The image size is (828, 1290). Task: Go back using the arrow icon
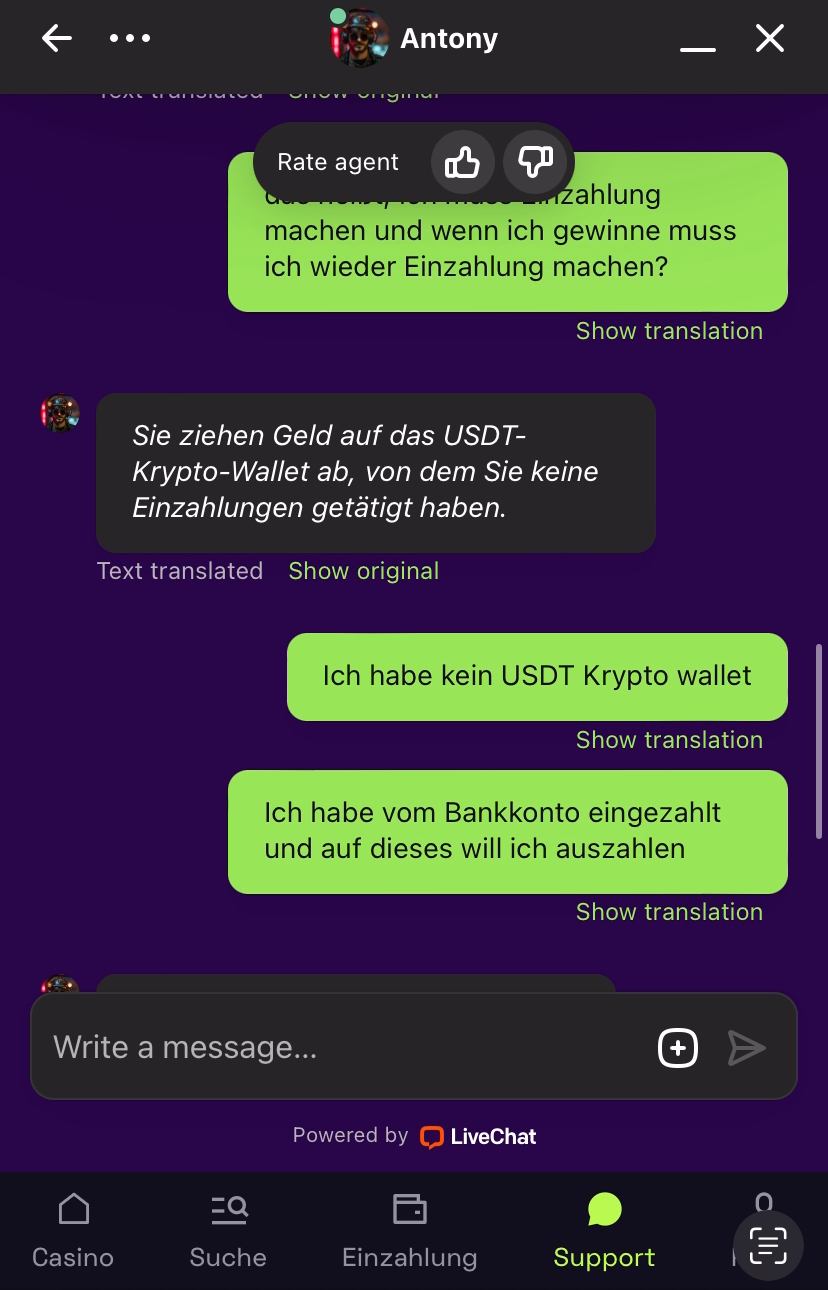pyautogui.click(x=57, y=39)
